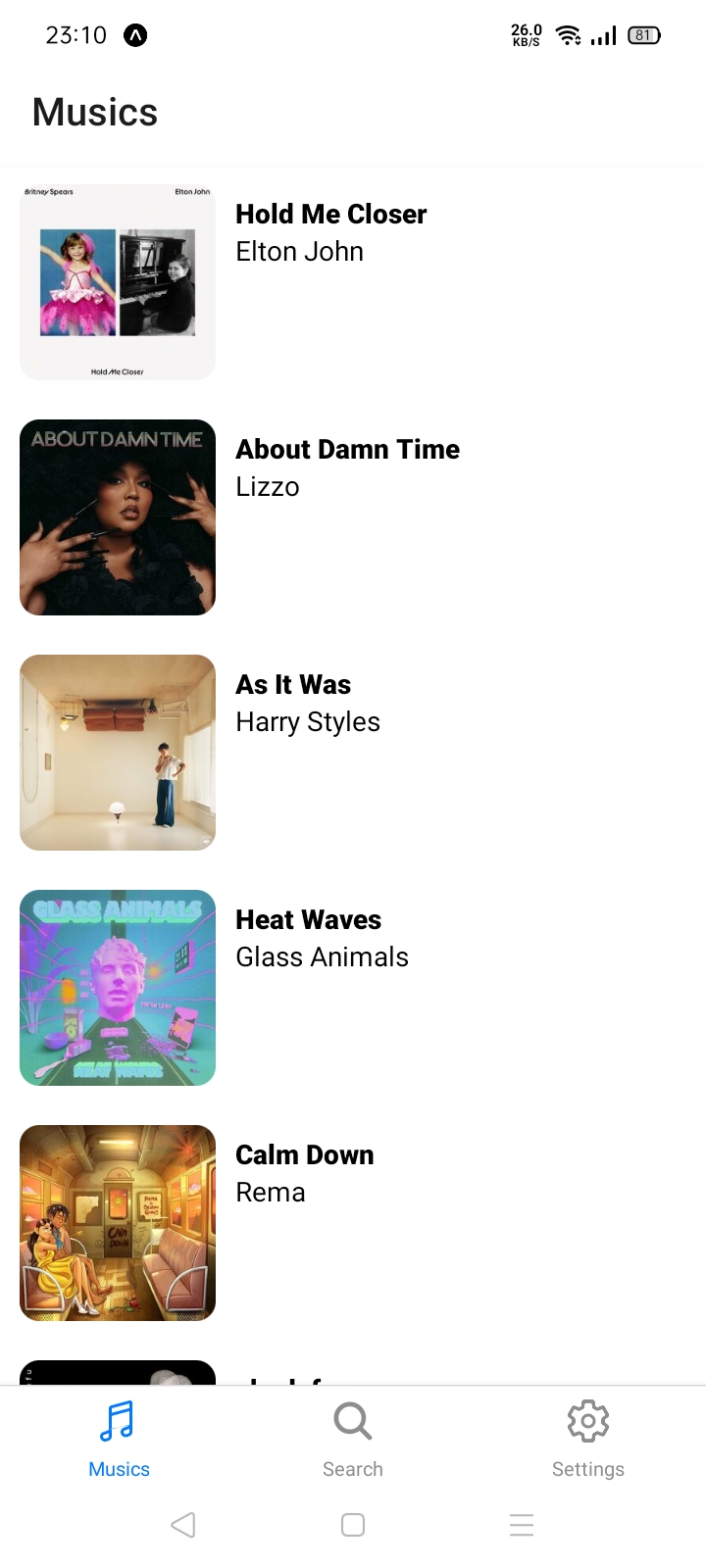The image size is (706, 1568).
Task: Go to the Settings tab
Action: (x=587, y=1438)
